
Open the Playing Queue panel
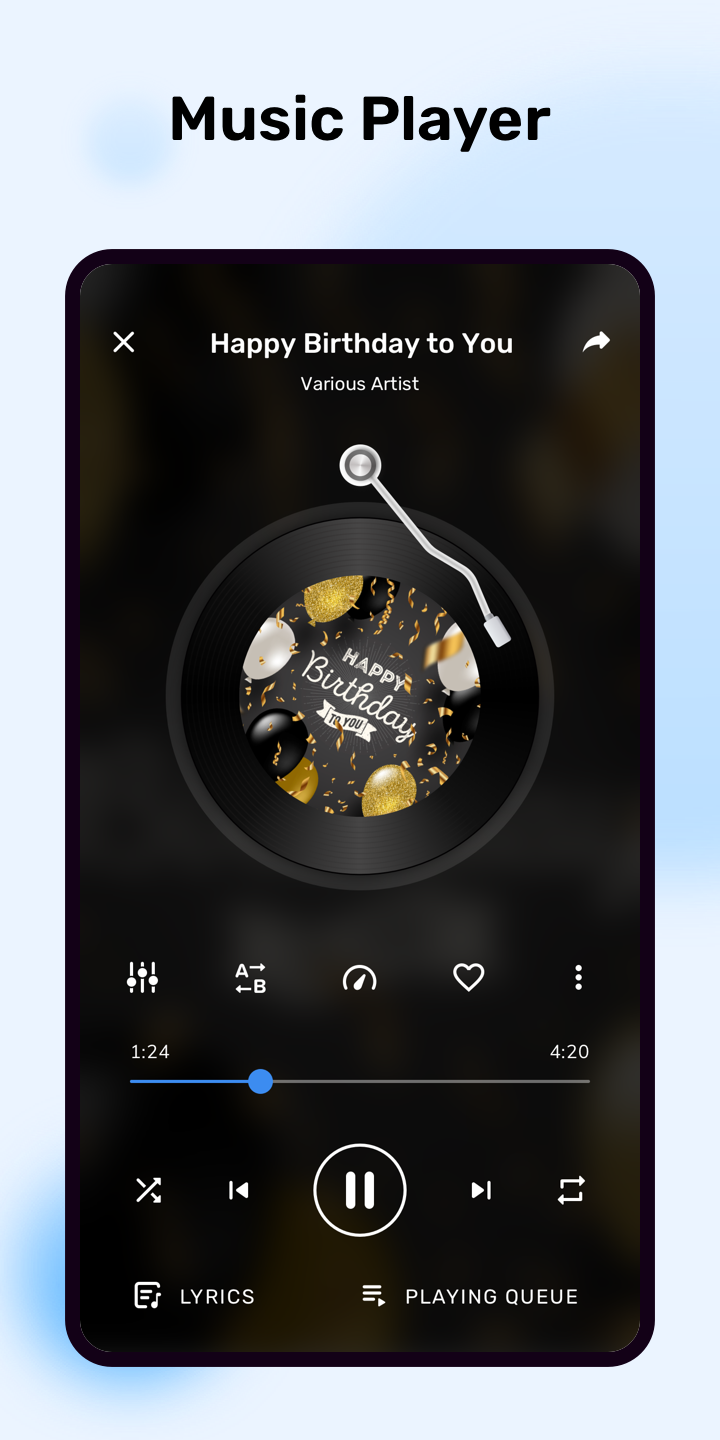[x=470, y=1296]
